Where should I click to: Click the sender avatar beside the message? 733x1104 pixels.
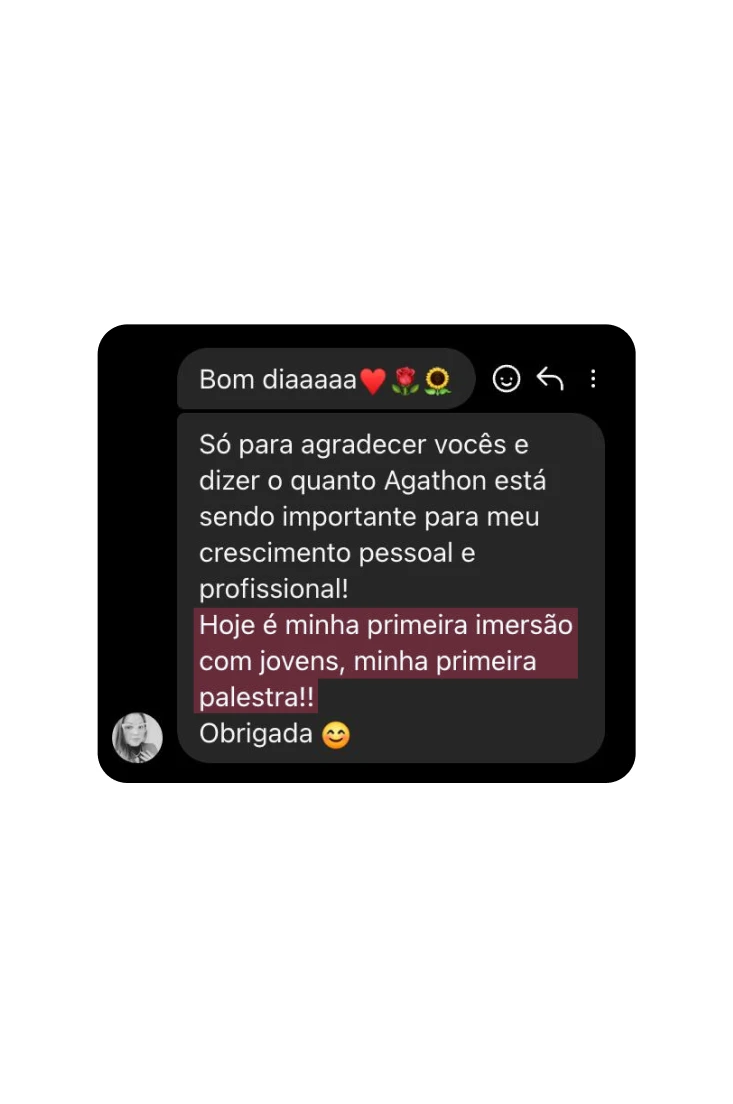[137, 737]
